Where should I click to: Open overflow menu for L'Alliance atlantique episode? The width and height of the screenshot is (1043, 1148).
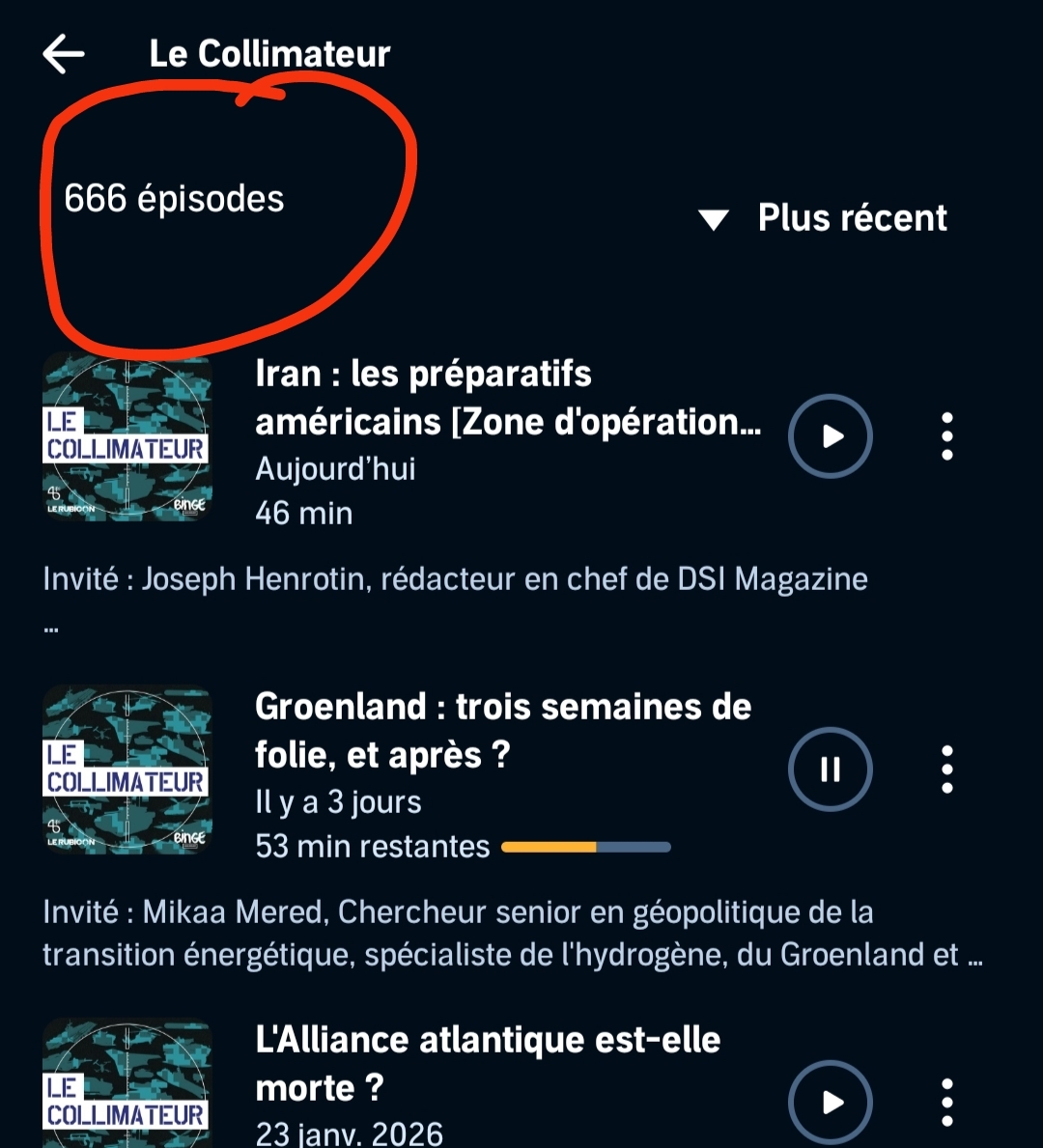coord(947,1102)
